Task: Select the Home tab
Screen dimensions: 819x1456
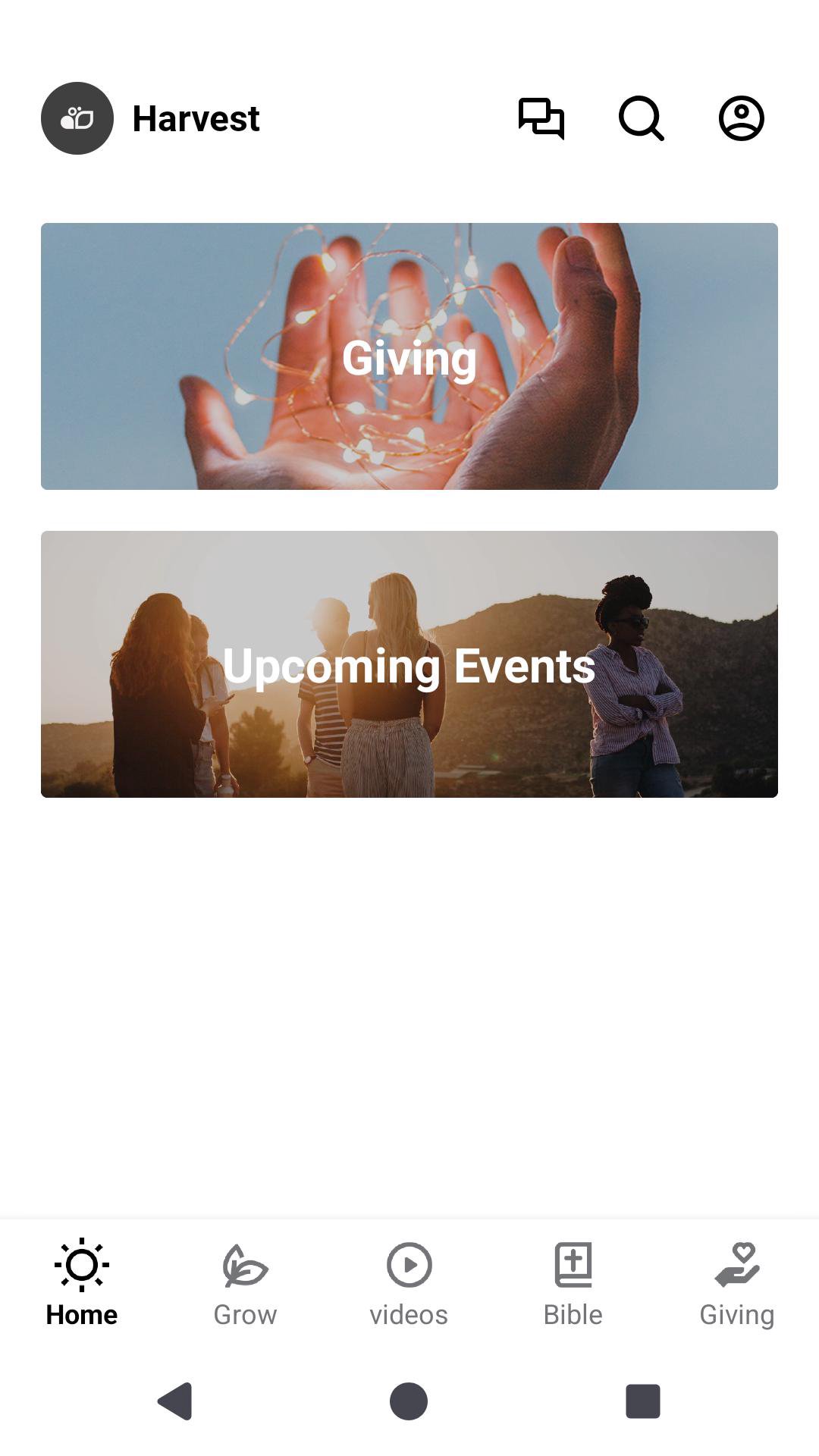Action: (82, 1283)
